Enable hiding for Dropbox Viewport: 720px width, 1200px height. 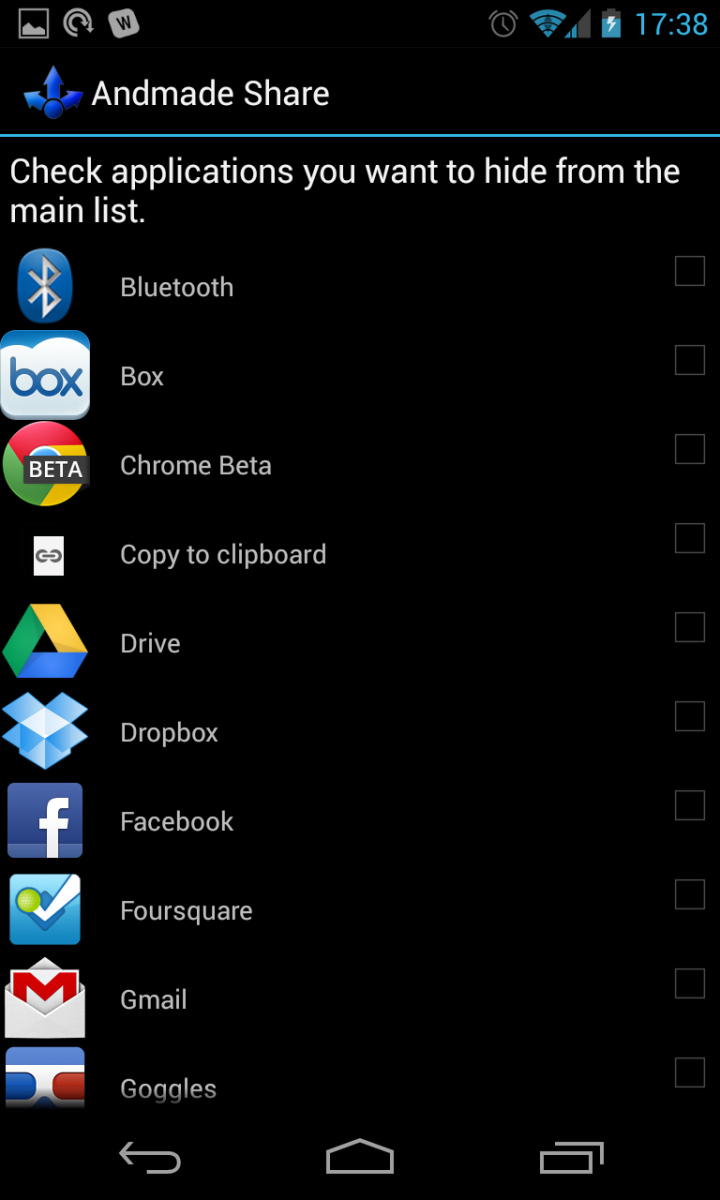pyautogui.click(x=689, y=716)
